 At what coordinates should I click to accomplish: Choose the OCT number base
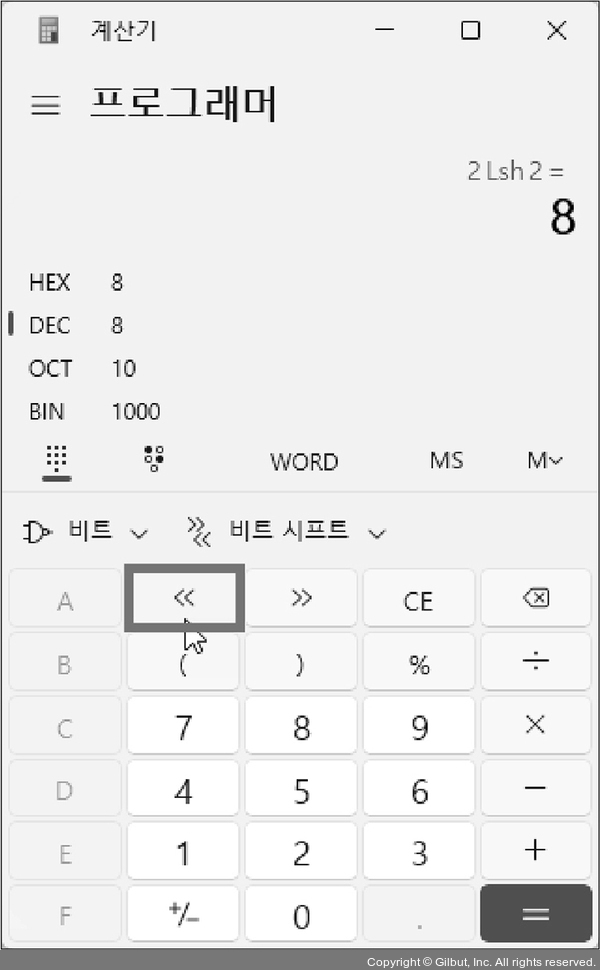click(x=50, y=368)
